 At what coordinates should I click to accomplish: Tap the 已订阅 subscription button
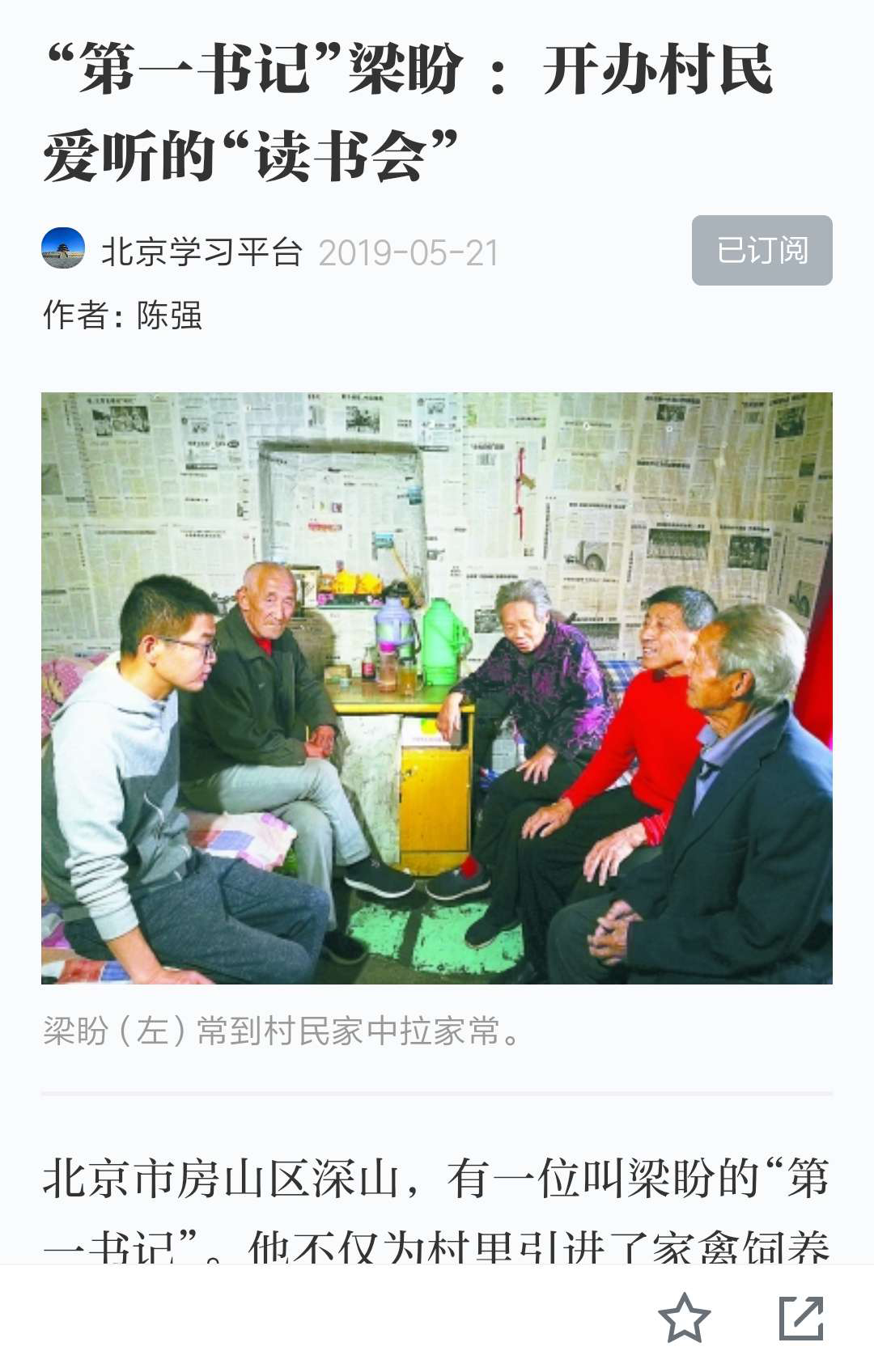[762, 250]
